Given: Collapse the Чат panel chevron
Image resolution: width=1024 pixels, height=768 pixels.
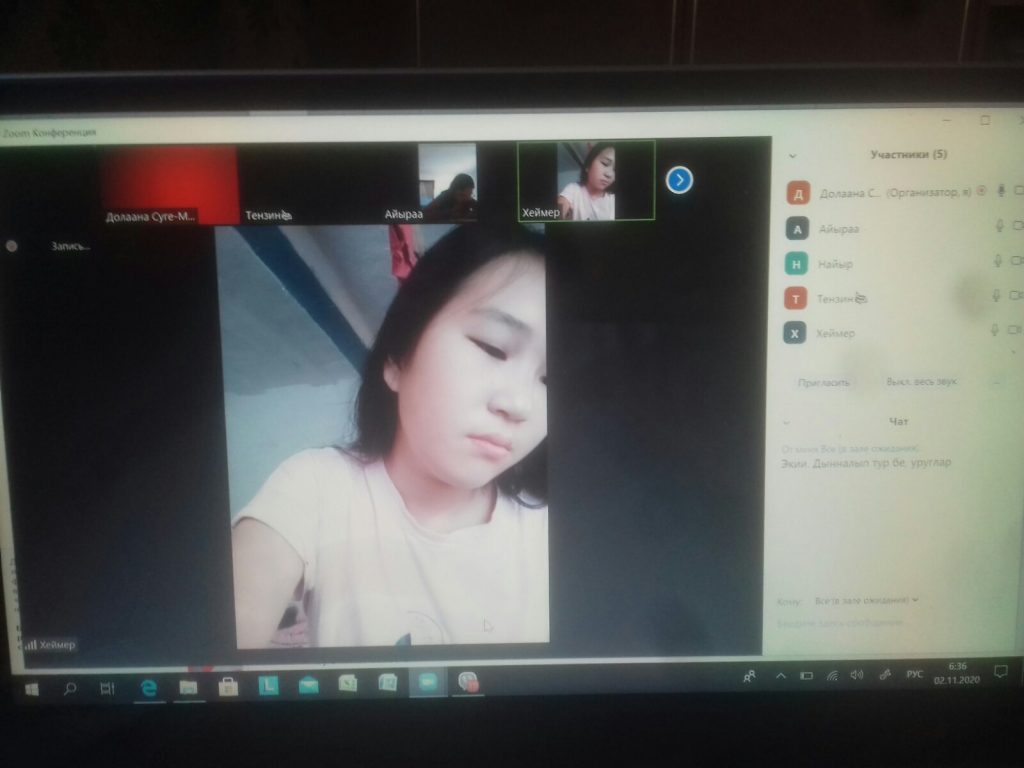Looking at the screenshot, I should [x=786, y=422].
